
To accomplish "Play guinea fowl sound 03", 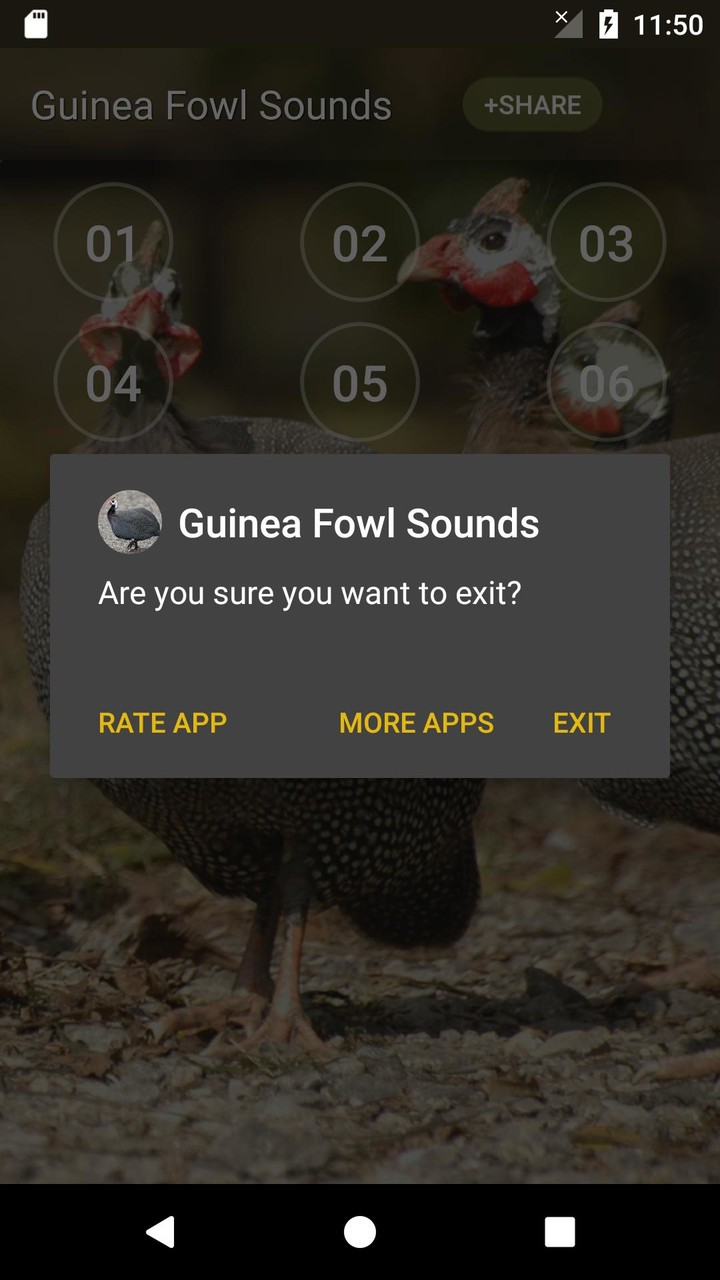I will pyautogui.click(x=605, y=243).
